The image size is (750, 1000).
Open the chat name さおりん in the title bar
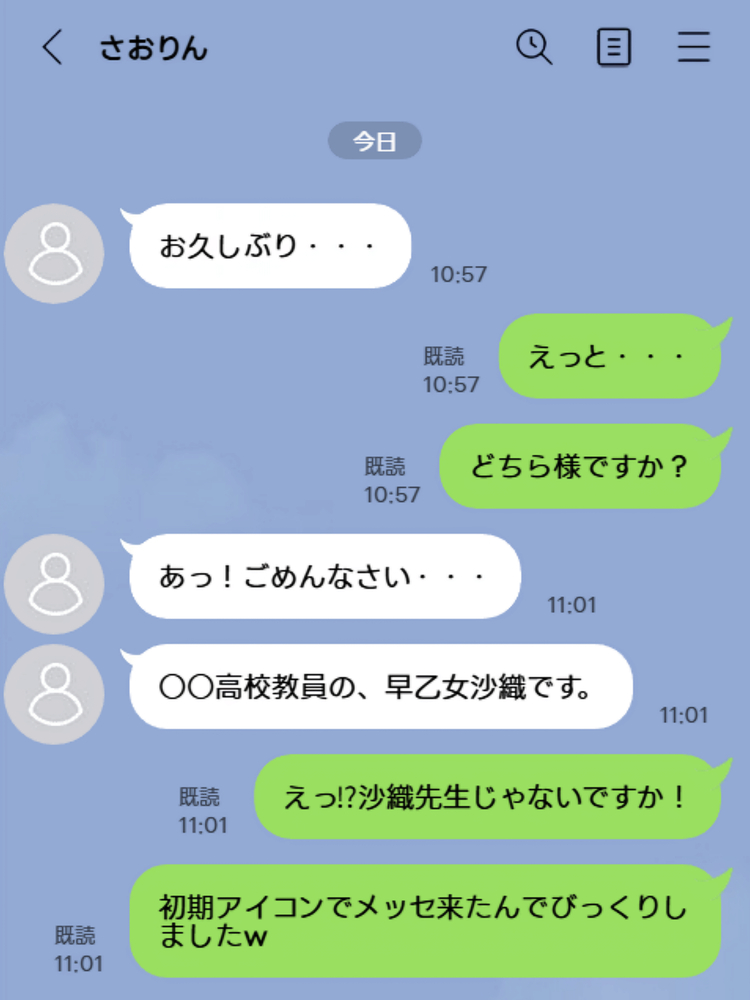click(152, 47)
